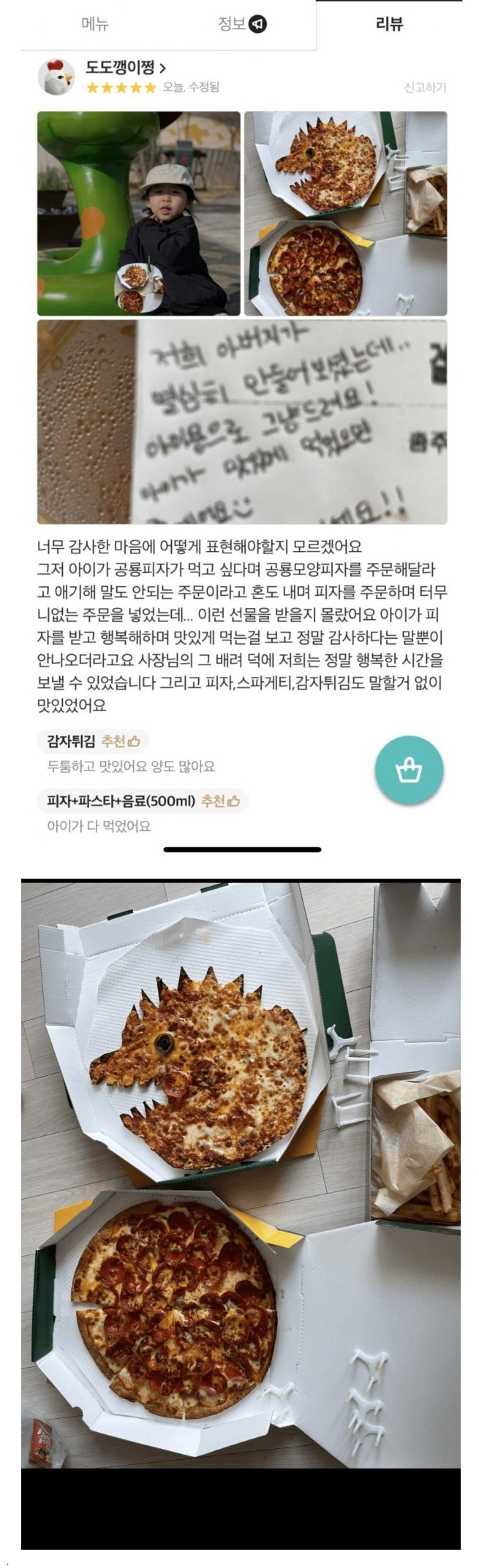The height and width of the screenshot is (1568, 479).
Task: Select the 리뷰 tab
Action: coord(389,24)
